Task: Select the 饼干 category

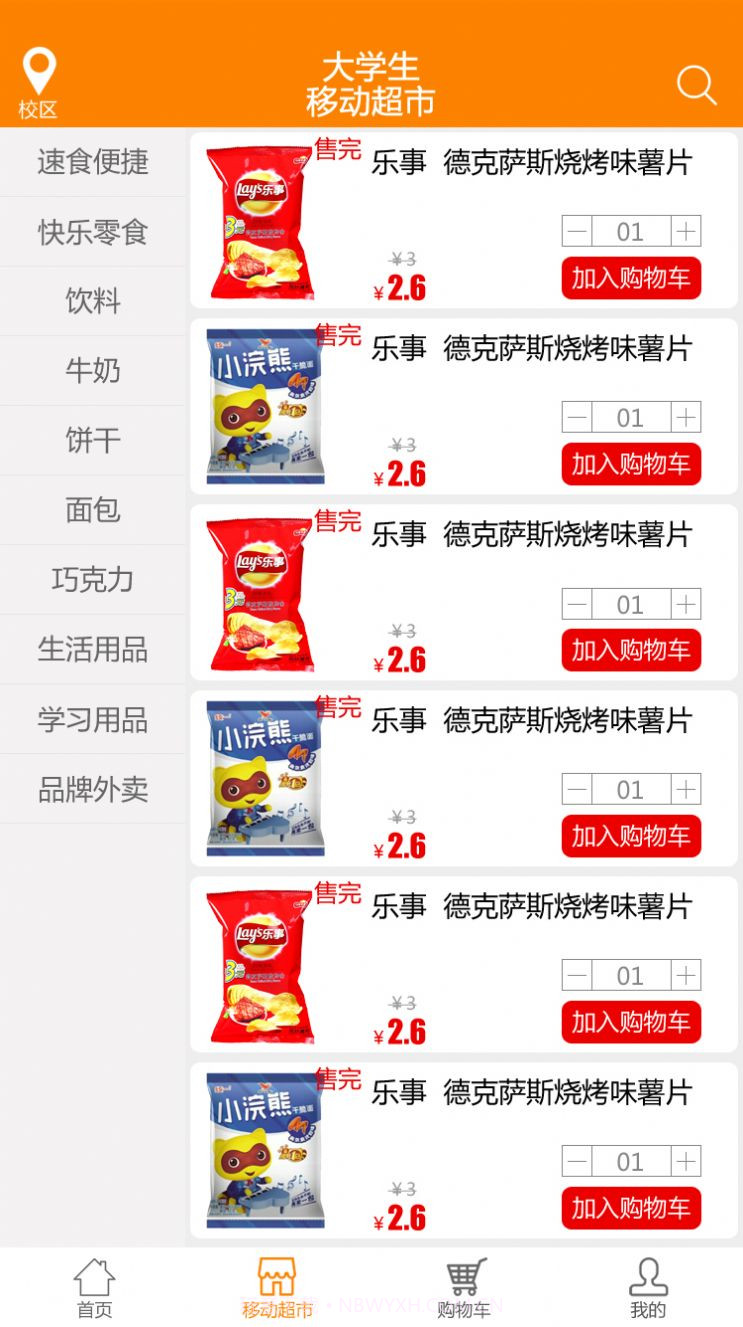Action: click(x=93, y=440)
